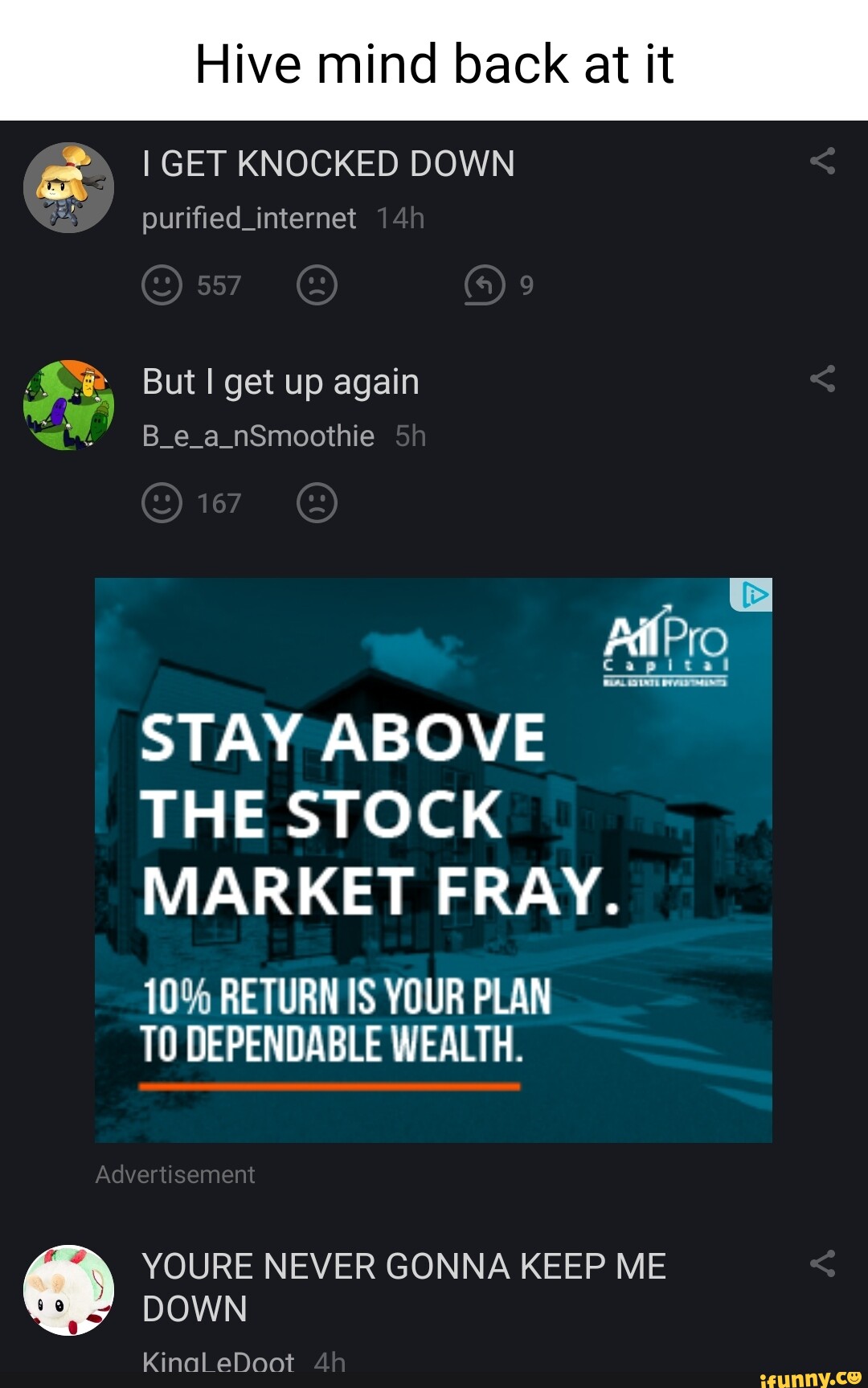Open the AllPro Capital advertisement
Viewport: 868px width, 1388px height.
[433, 860]
